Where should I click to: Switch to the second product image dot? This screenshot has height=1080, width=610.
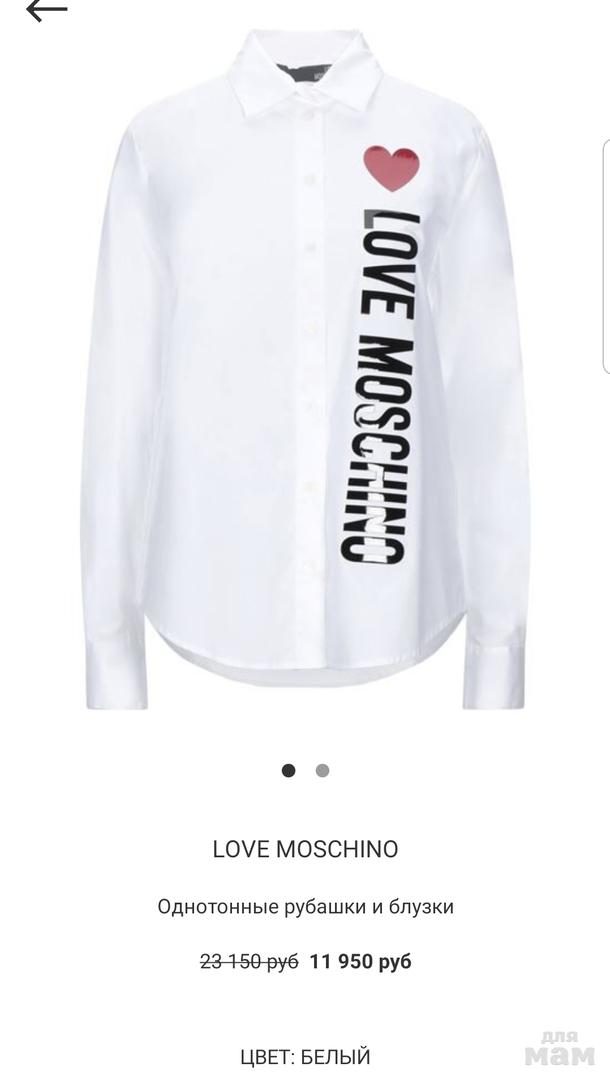(322, 771)
